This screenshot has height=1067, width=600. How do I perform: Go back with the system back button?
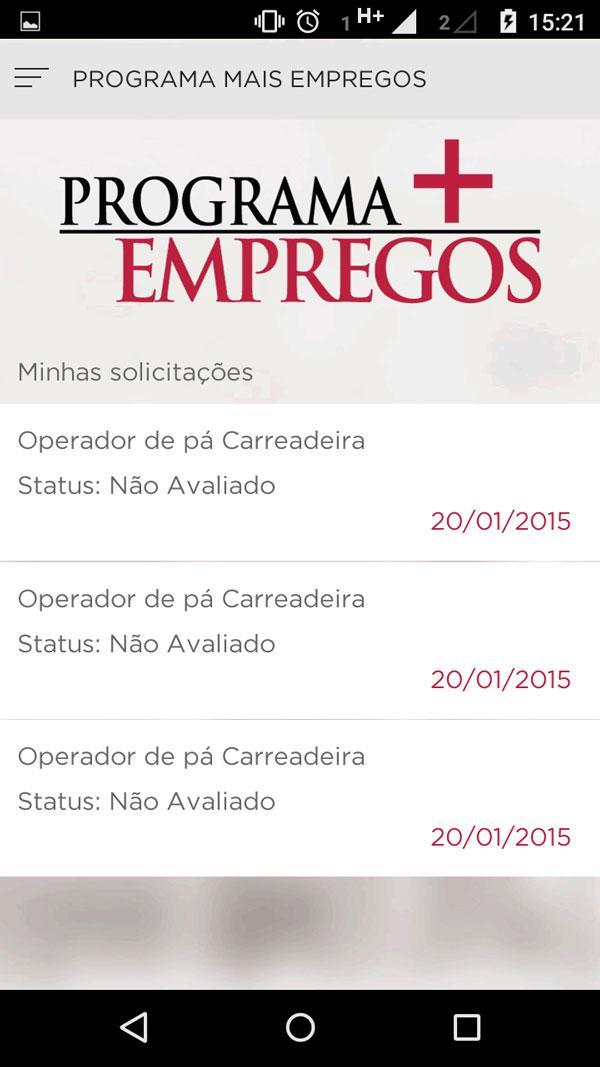133,1027
